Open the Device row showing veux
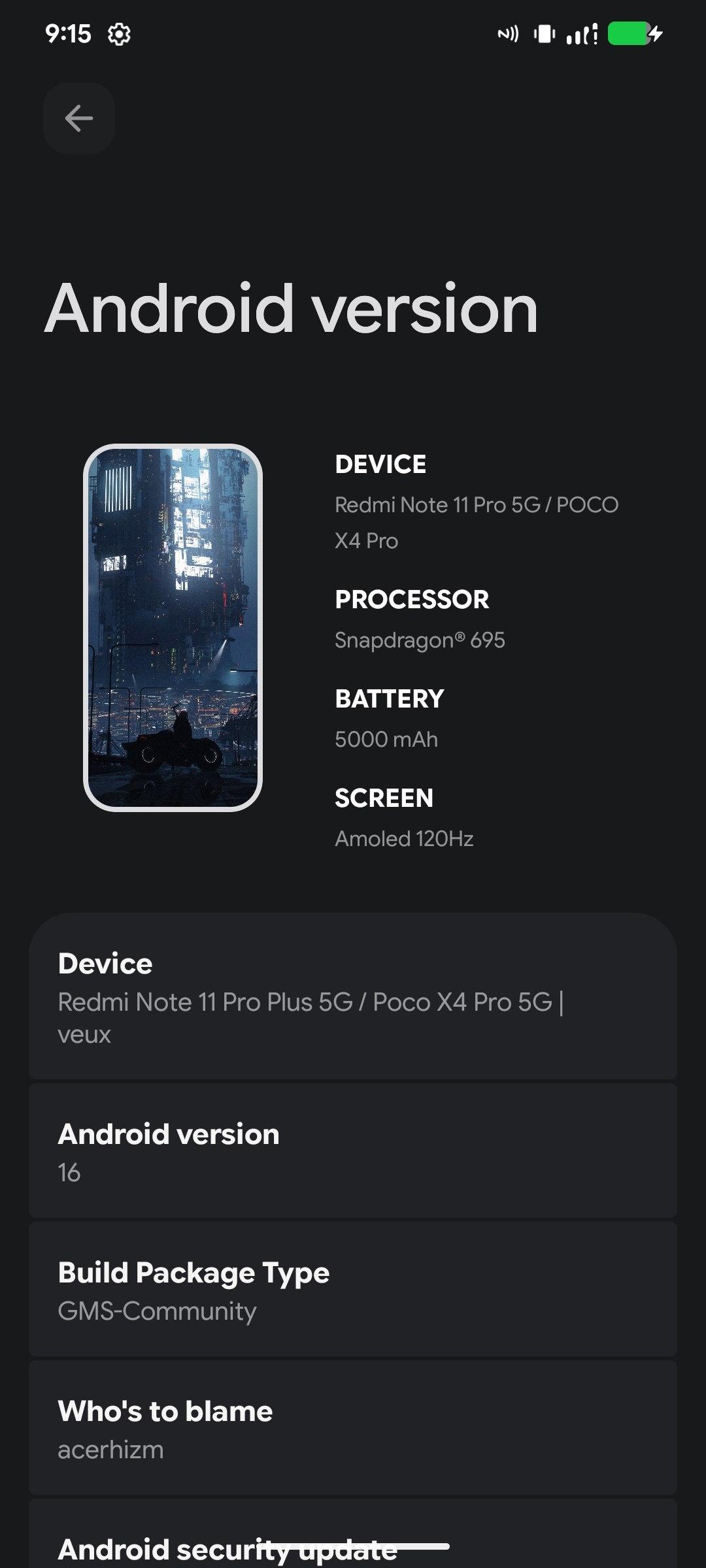Screen dimensions: 706x1568 (x=353, y=996)
